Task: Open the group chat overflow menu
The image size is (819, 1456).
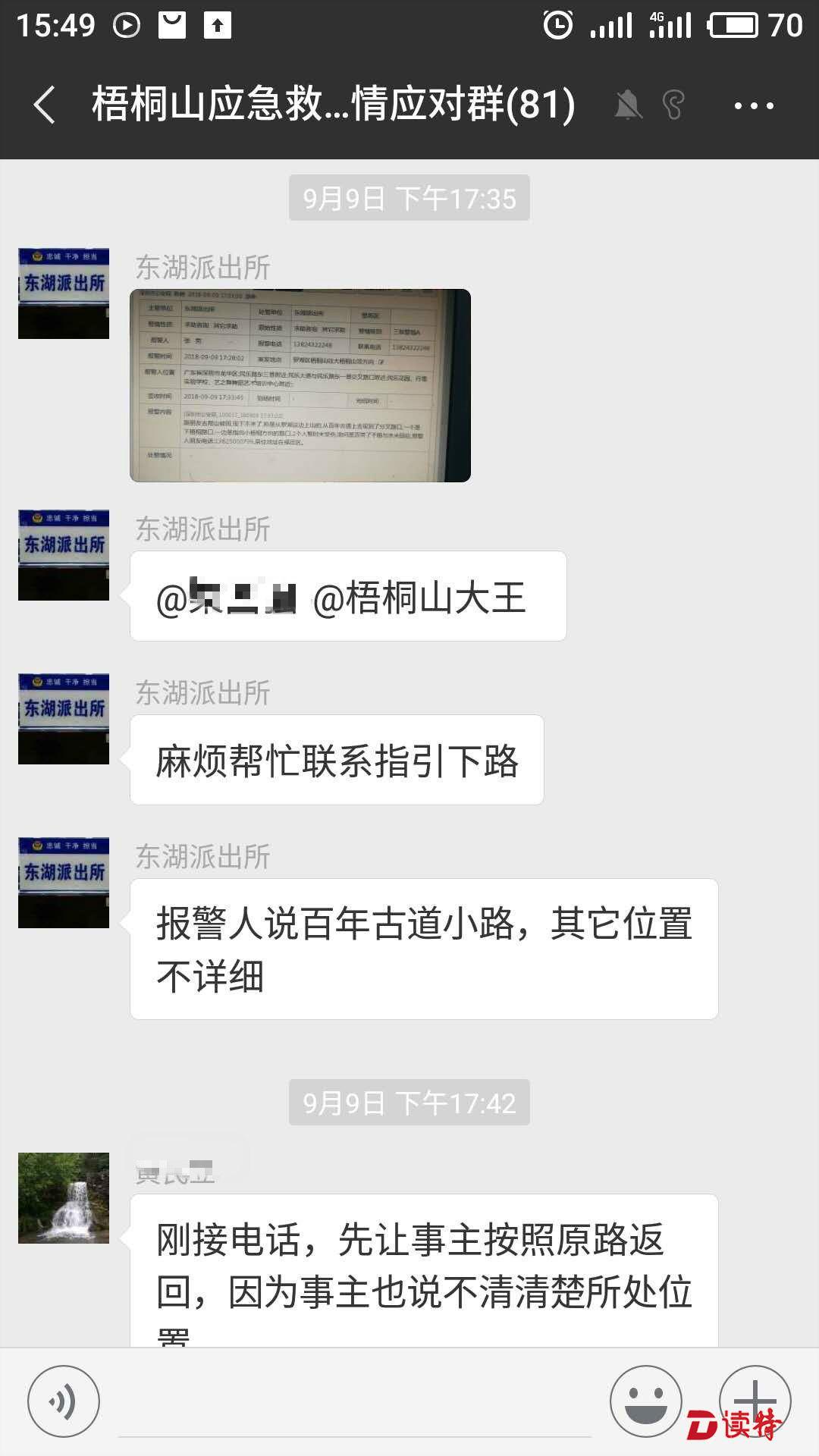Action: pos(754,105)
